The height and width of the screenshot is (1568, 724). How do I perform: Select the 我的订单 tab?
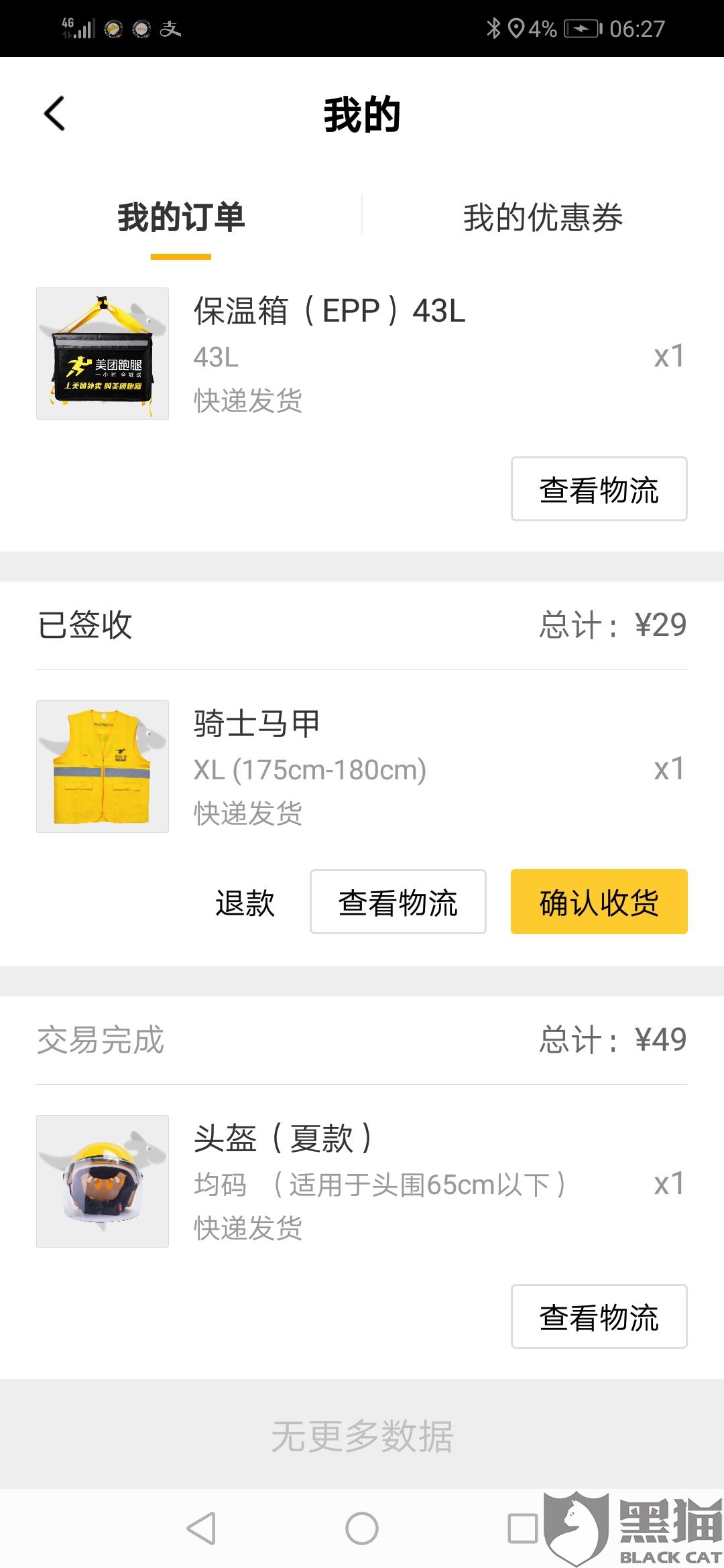click(181, 217)
